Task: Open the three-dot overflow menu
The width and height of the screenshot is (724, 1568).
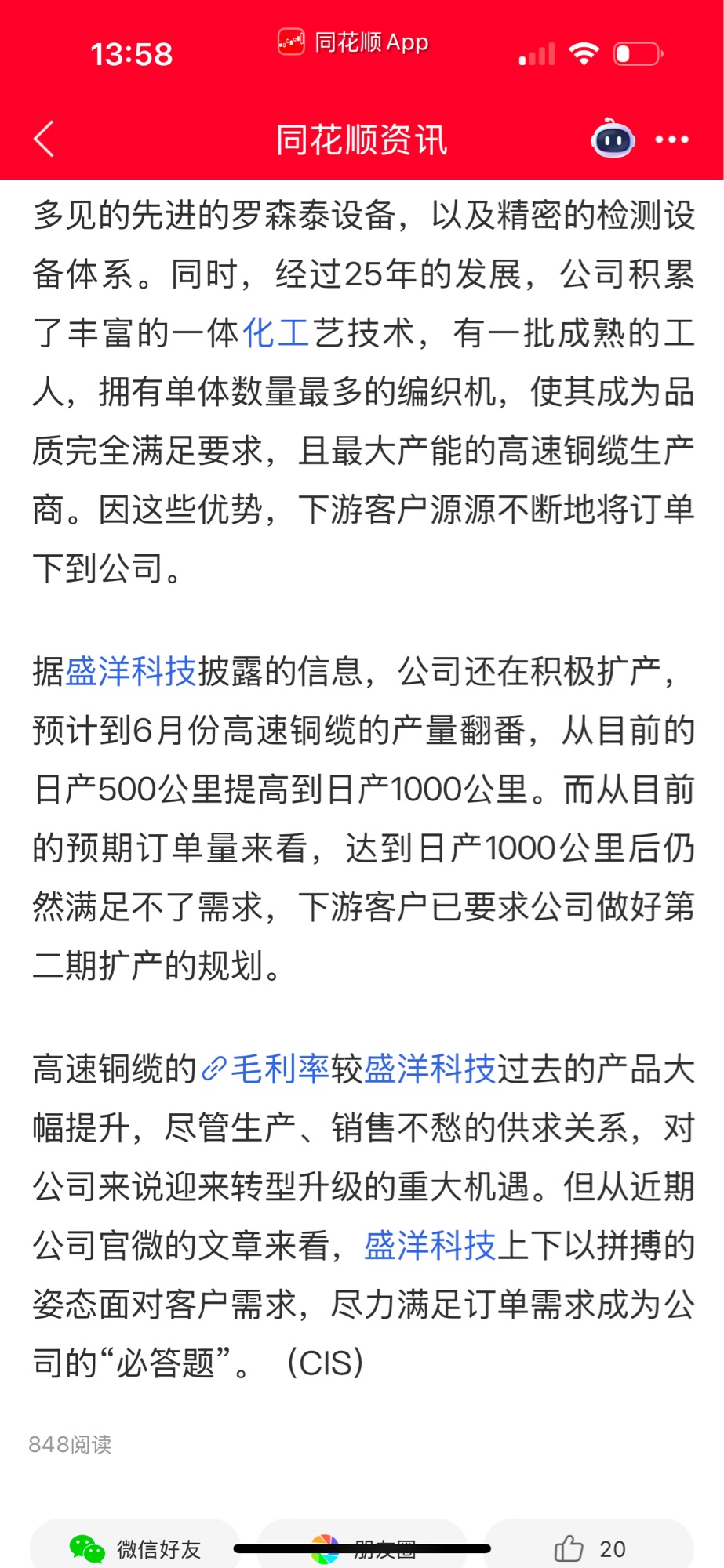Action: click(x=672, y=140)
